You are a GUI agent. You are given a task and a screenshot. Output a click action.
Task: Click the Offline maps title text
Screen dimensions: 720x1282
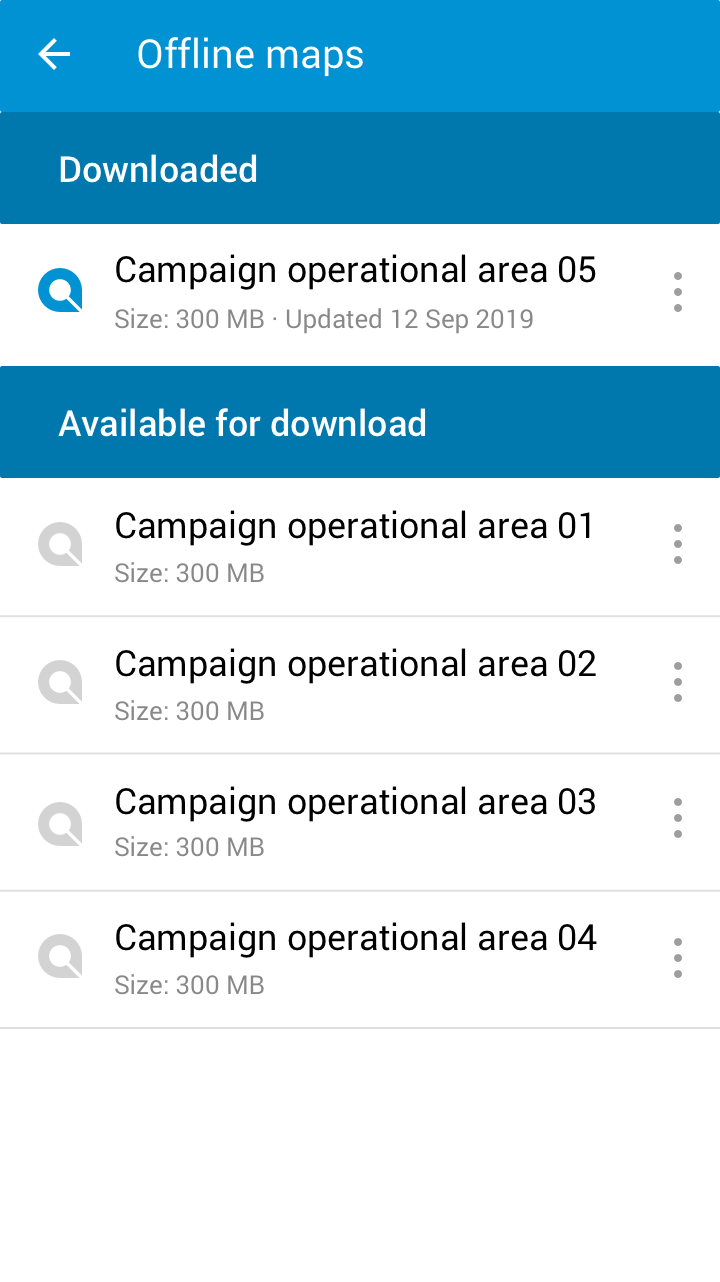pyautogui.click(x=250, y=55)
